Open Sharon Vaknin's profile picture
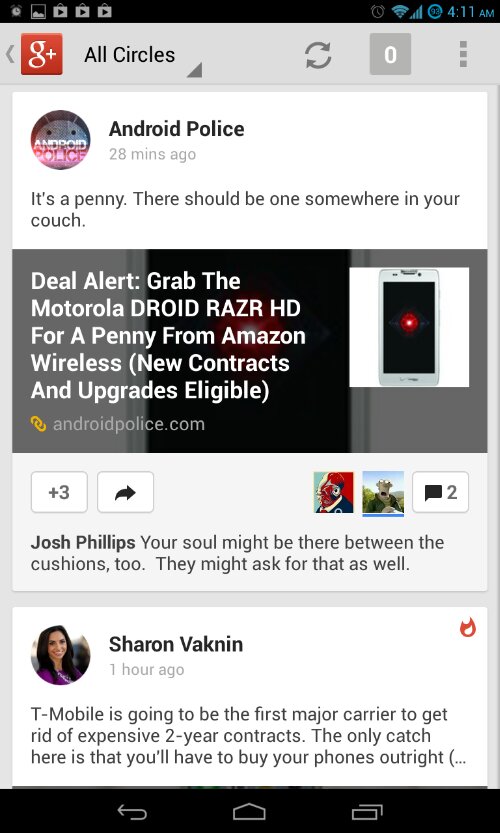Image resolution: width=500 pixels, height=833 pixels. point(61,655)
